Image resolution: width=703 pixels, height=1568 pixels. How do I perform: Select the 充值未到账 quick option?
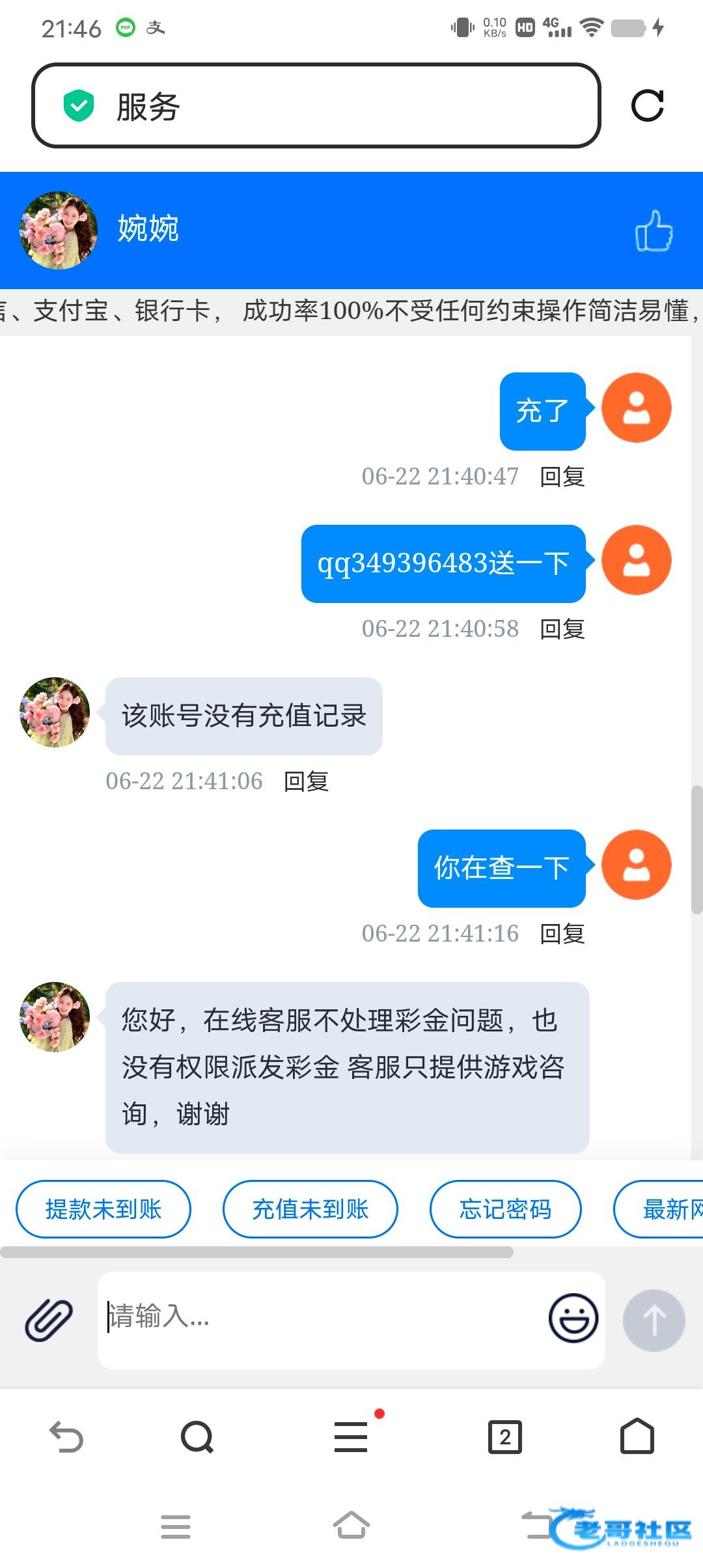pyautogui.click(x=310, y=1209)
